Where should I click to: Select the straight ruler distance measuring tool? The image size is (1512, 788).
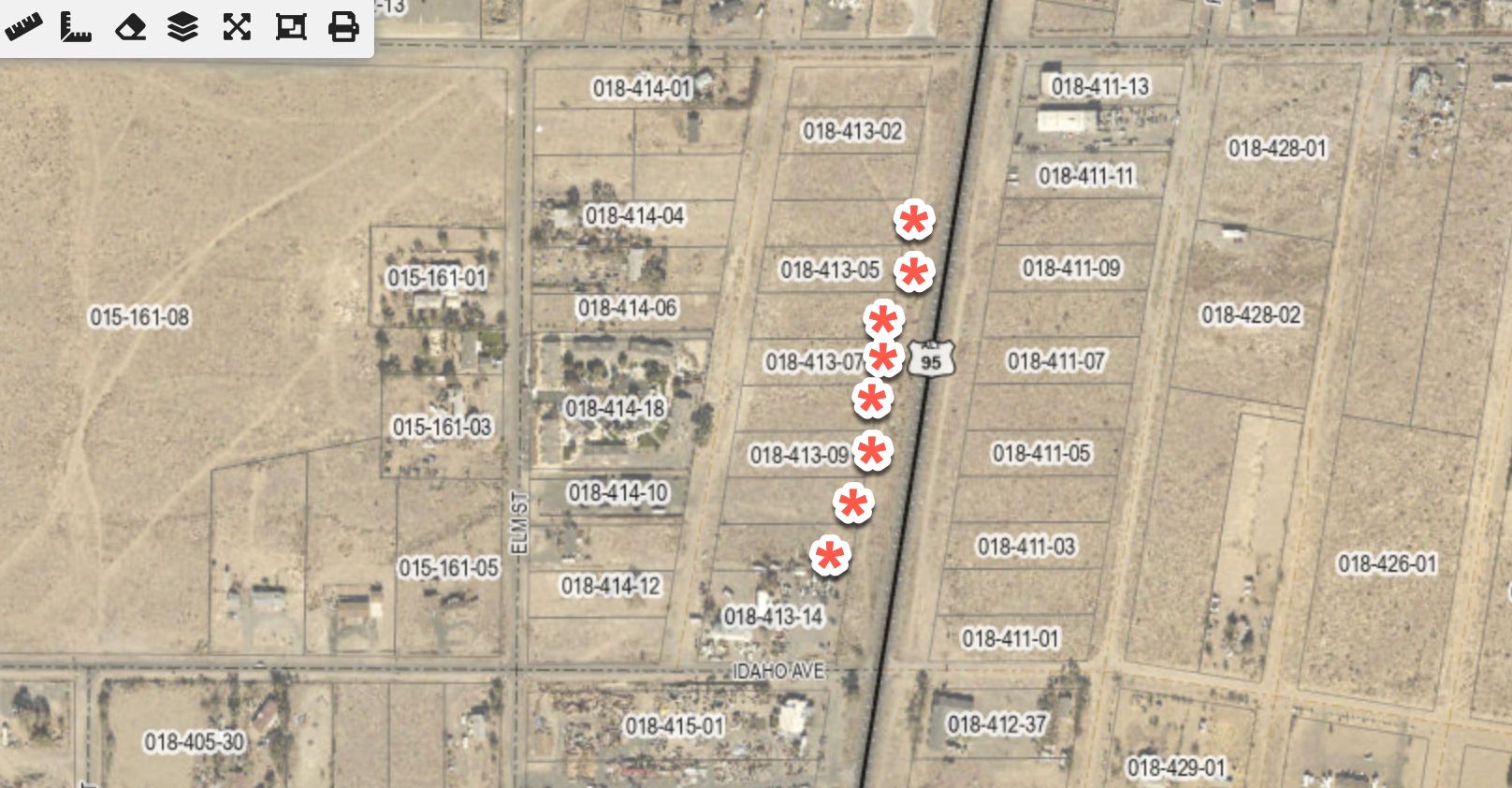[x=22, y=27]
